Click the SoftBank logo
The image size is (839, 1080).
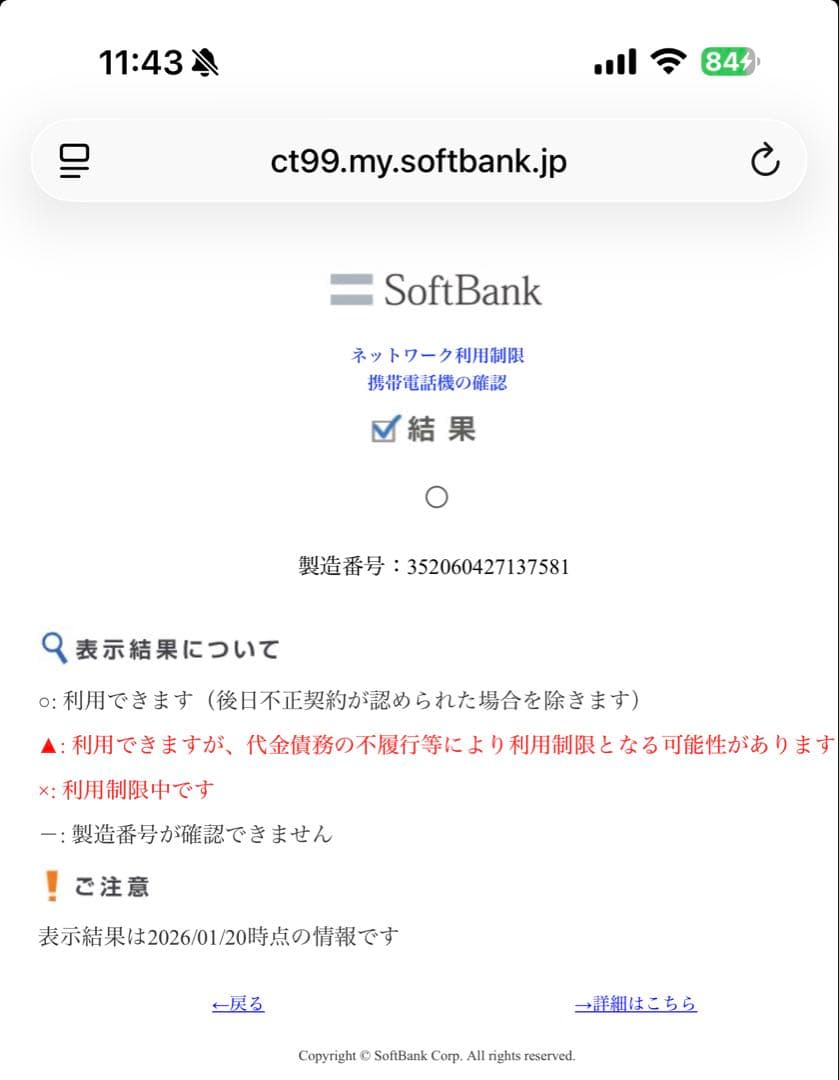tap(436, 289)
